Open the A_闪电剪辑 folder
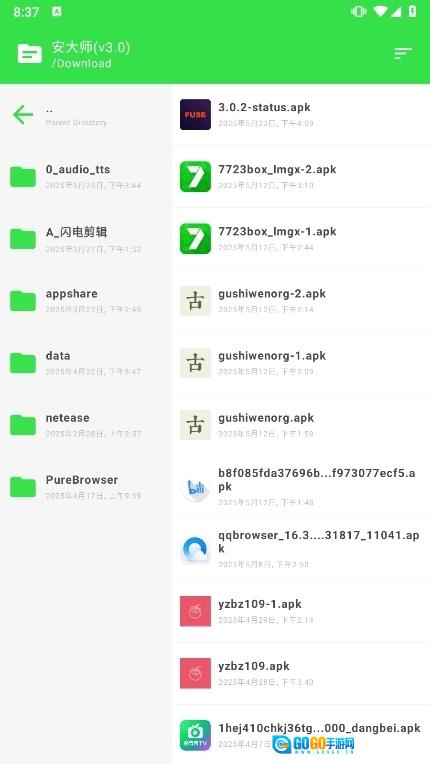The width and height of the screenshot is (430, 764). point(86,239)
